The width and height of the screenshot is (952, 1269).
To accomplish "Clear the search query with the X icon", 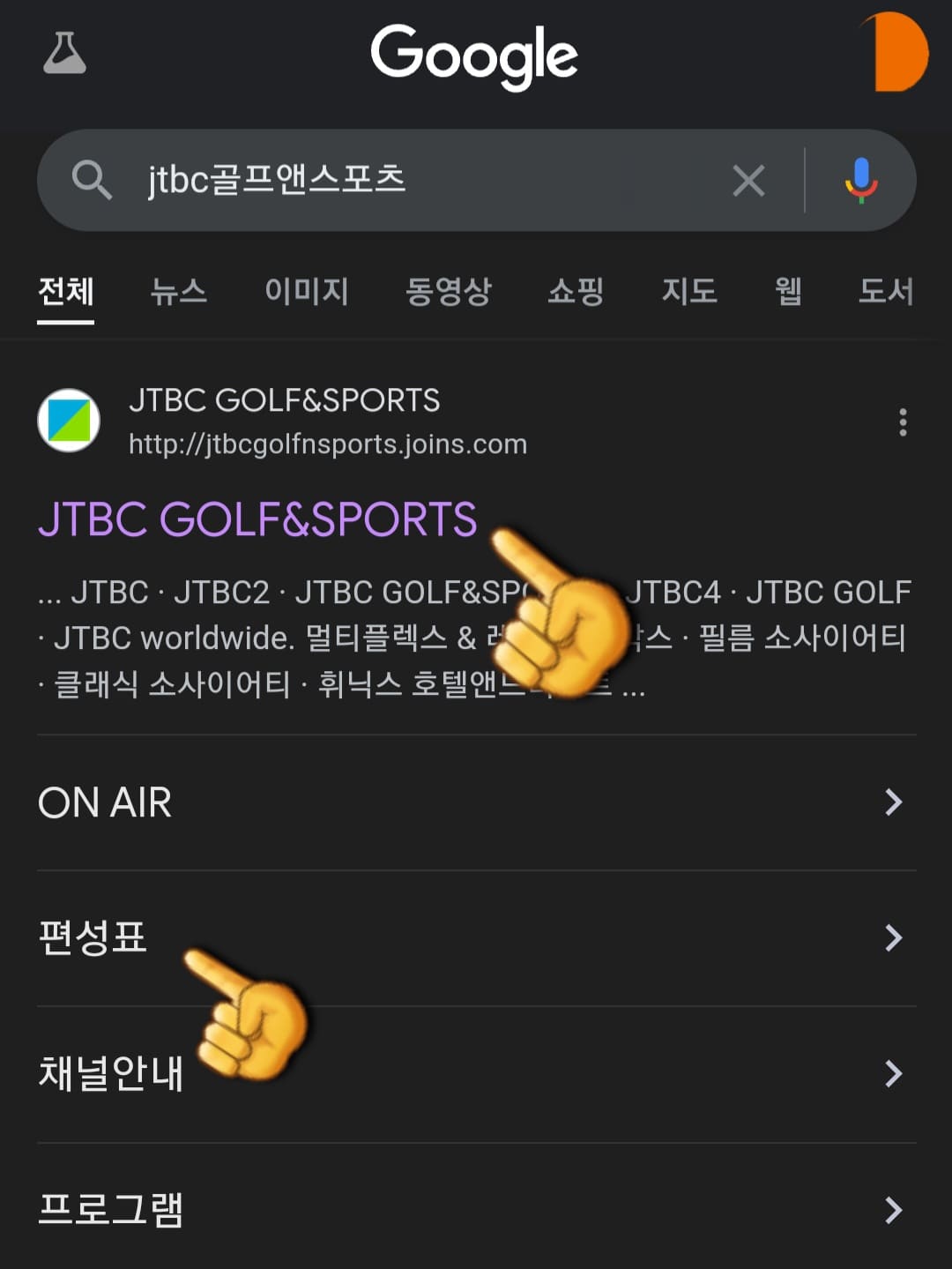I will pos(747,179).
